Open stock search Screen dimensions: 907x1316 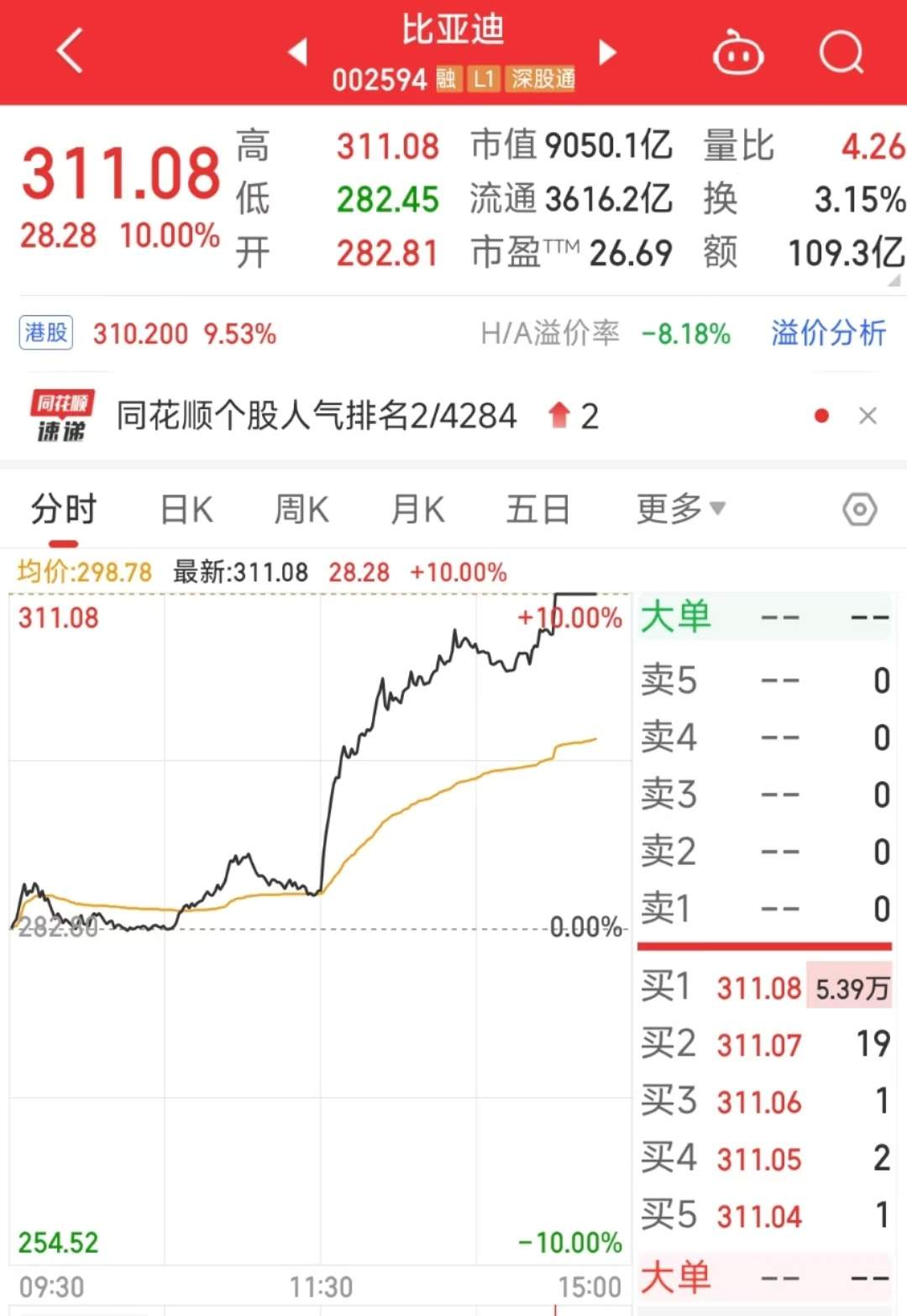click(x=841, y=54)
